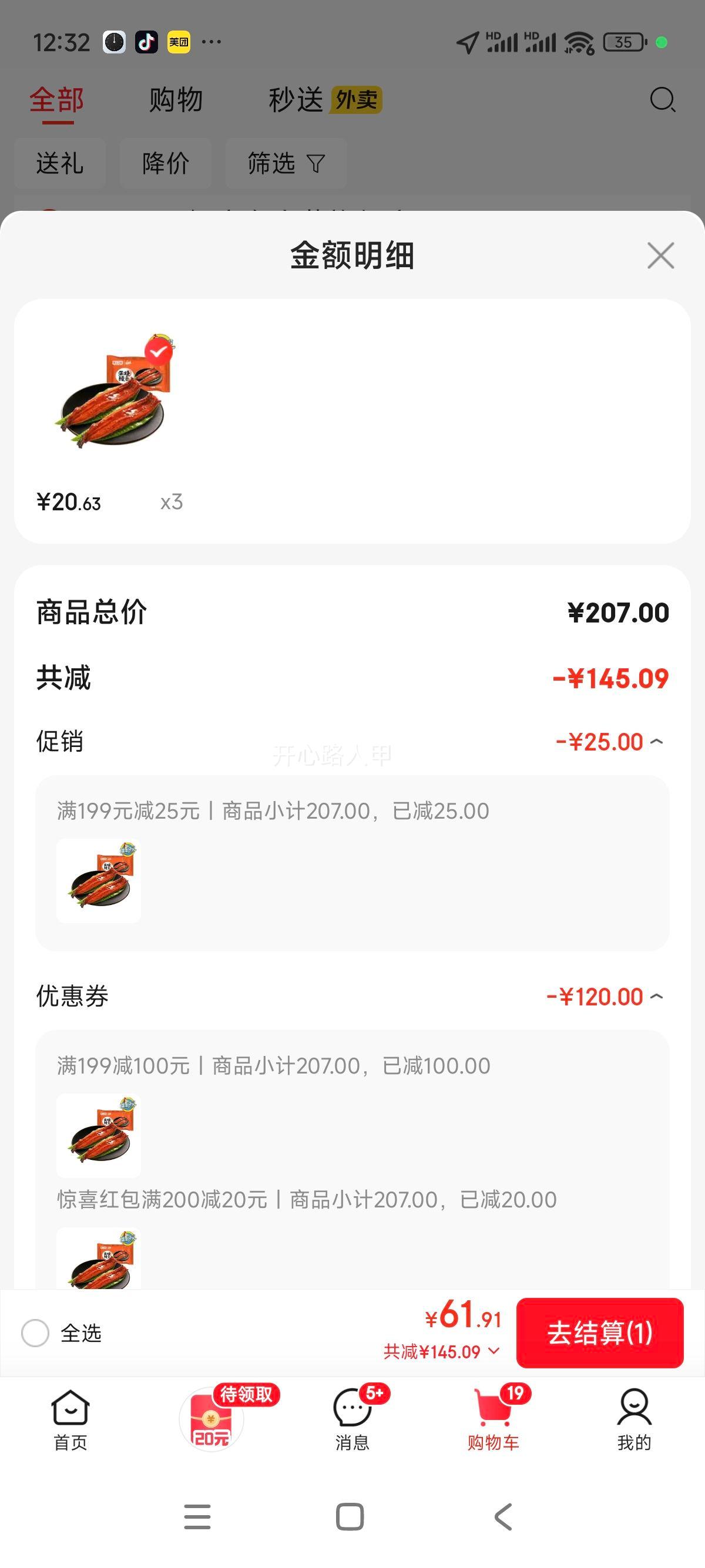
Task: Open the system recent apps menu
Action: point(197,1516)
